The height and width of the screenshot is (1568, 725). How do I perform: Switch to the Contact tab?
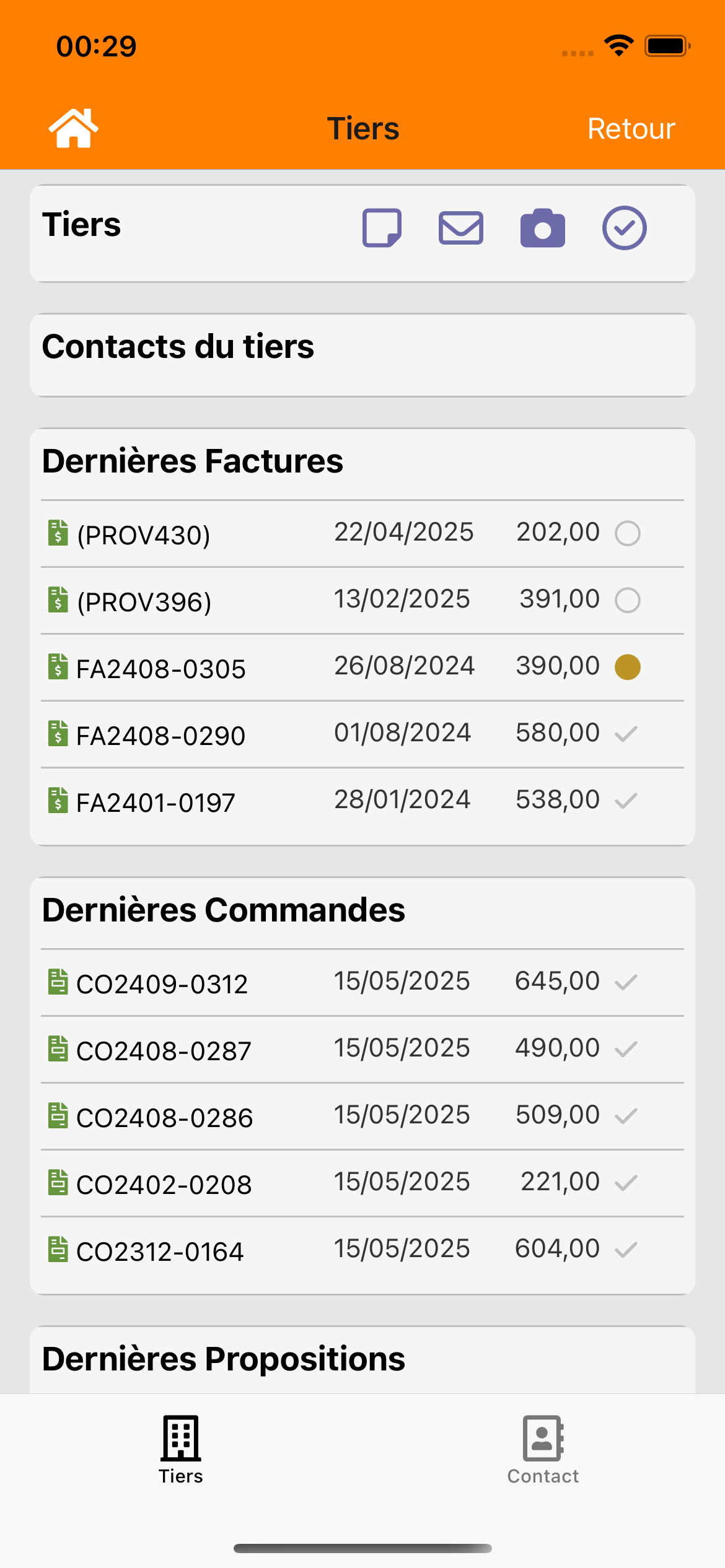click(x=543, y=1450)
